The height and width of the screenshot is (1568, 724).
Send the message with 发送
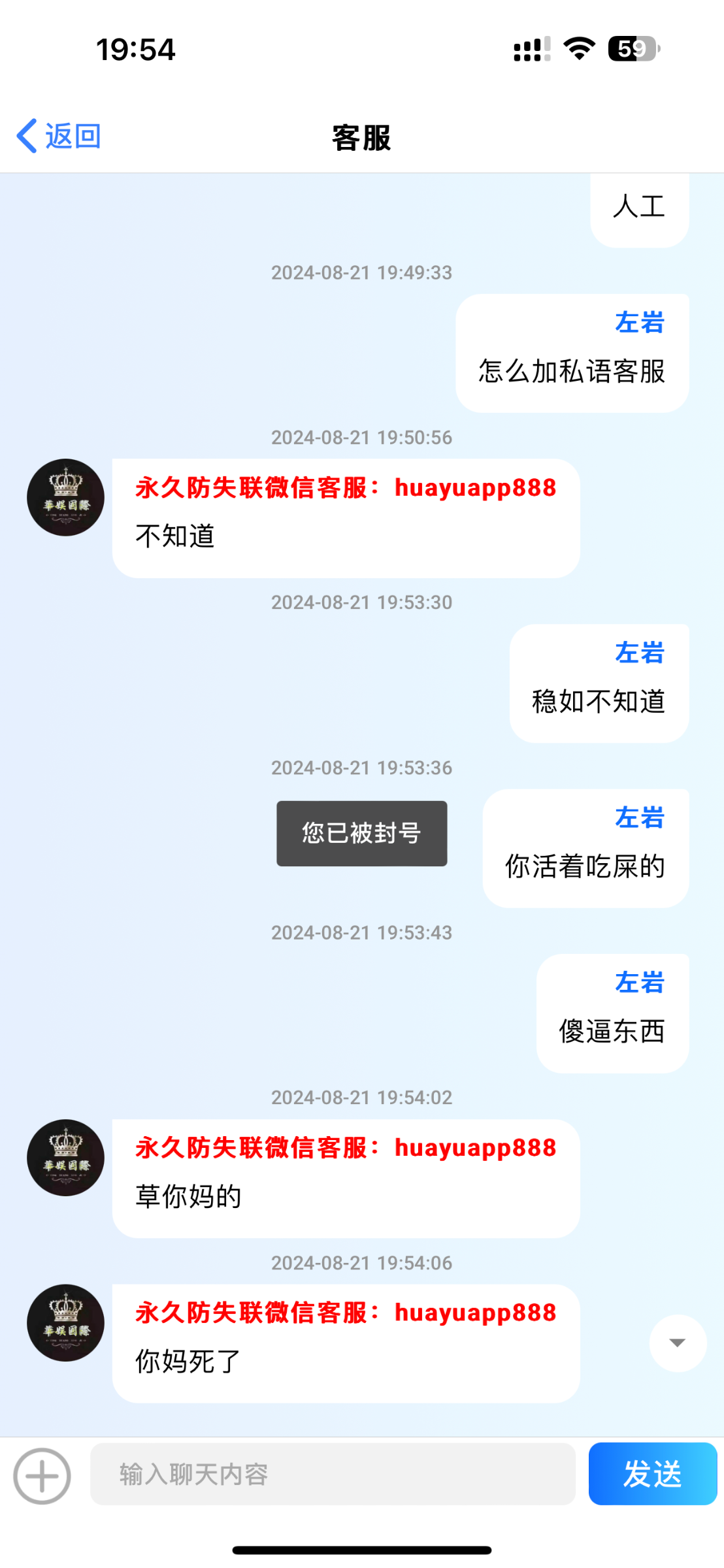tap(653, 1475)
